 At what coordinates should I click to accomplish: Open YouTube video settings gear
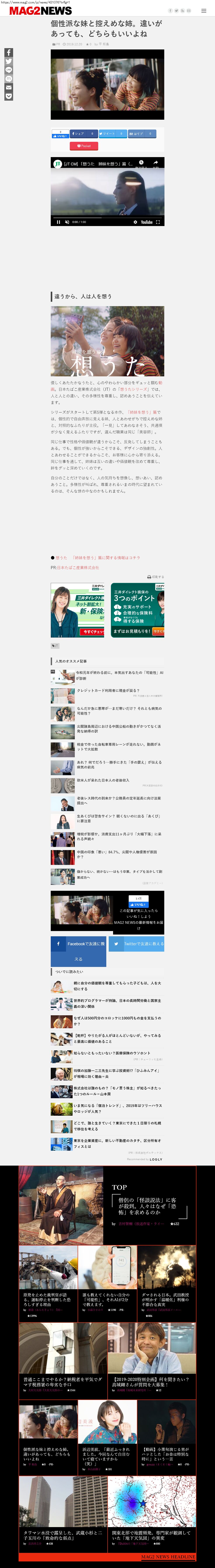[135, 222]
